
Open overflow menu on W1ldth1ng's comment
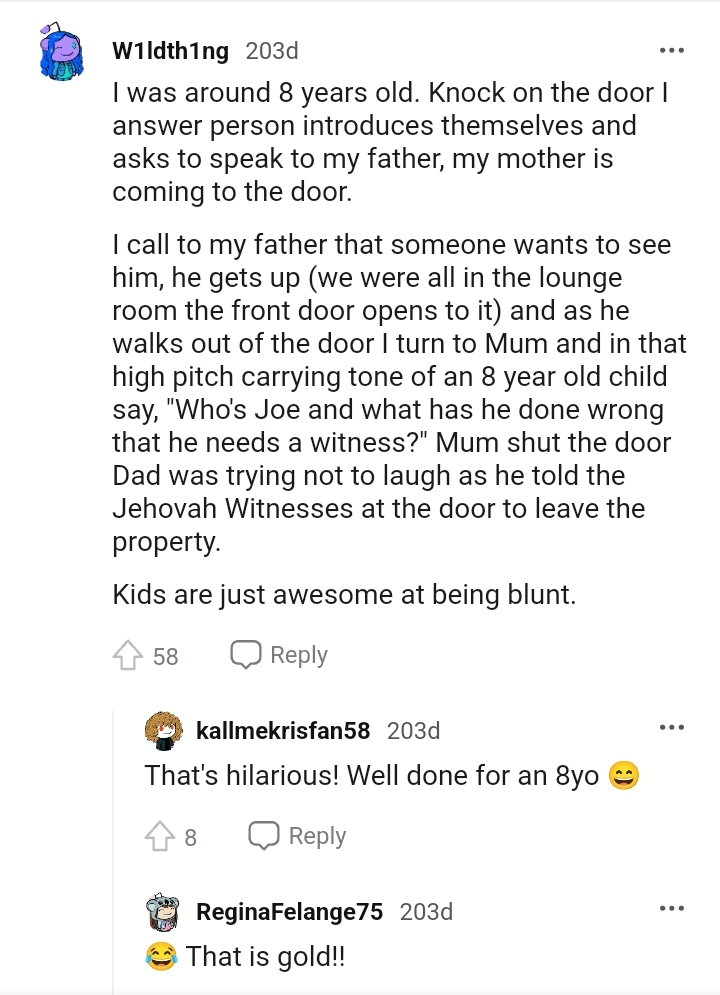click(671, 50)
